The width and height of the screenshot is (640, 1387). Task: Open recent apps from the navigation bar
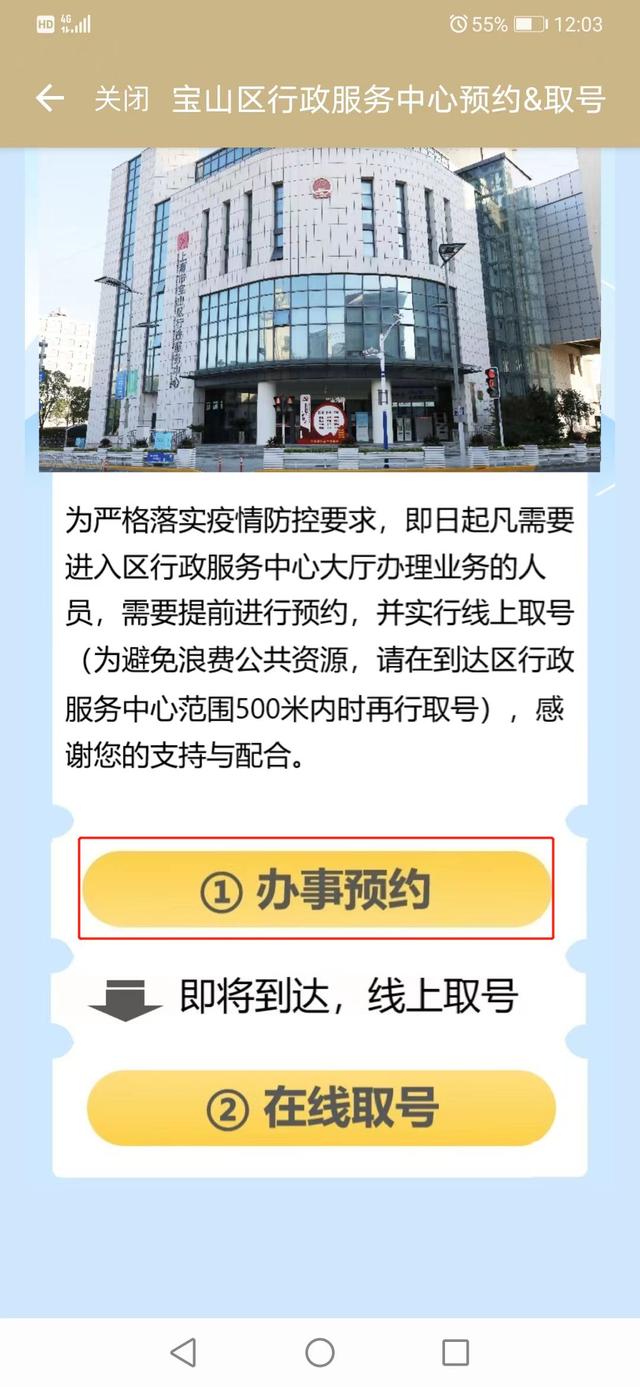click(455, 1352)
